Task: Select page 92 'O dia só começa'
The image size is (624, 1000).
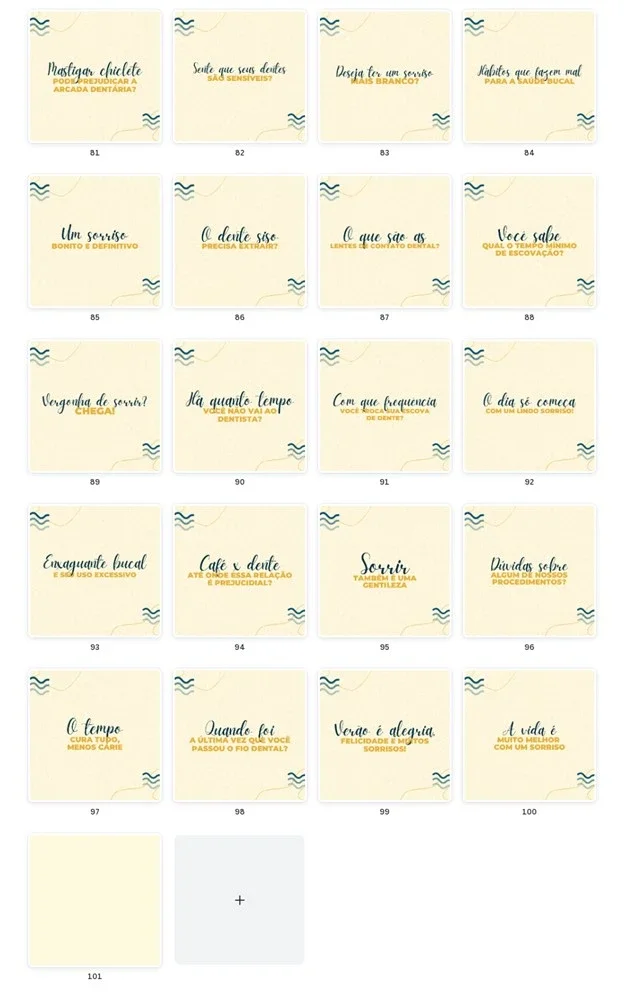Action: [x=529, y=406]
